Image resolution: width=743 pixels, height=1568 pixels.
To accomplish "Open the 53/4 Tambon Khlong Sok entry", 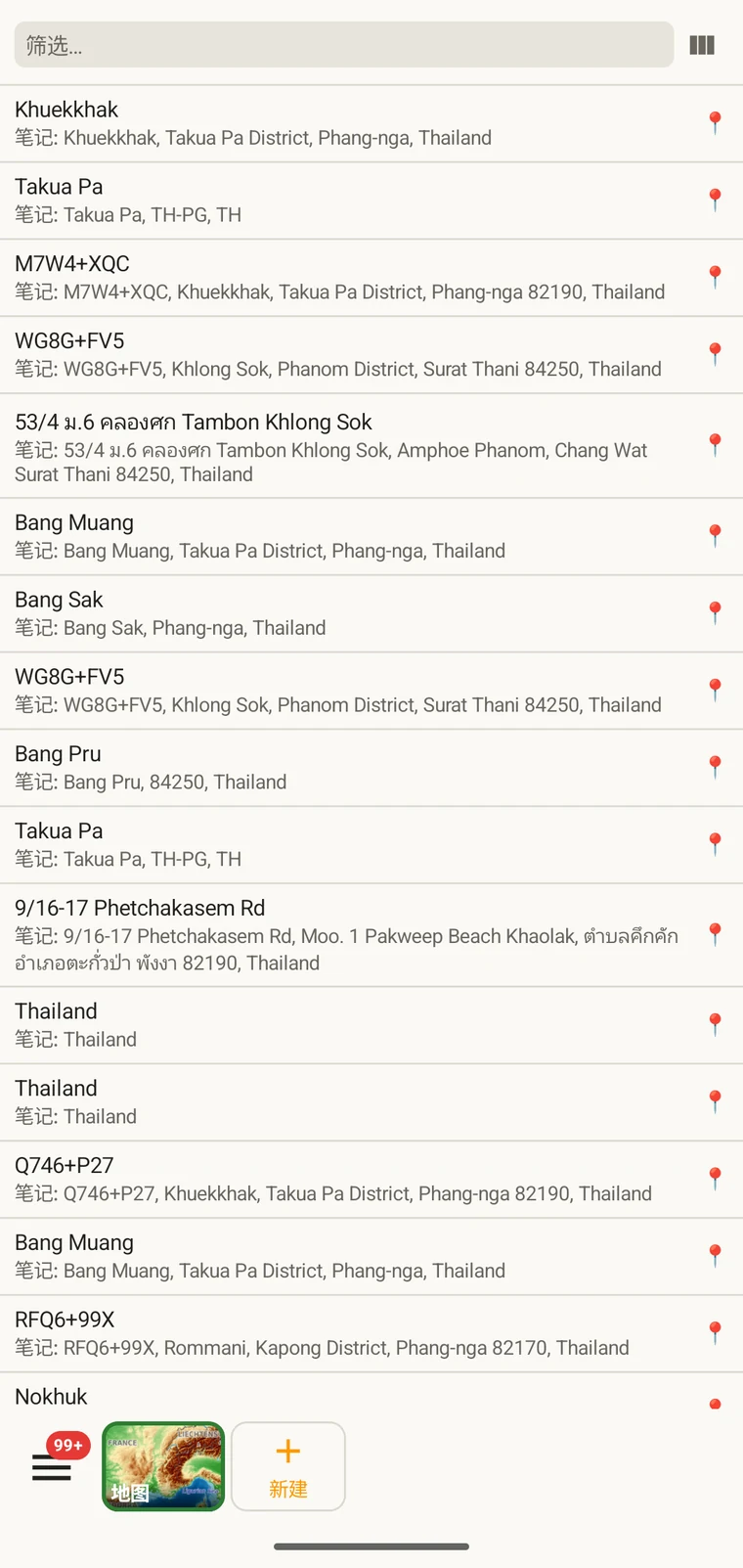I will click(371, 446).
